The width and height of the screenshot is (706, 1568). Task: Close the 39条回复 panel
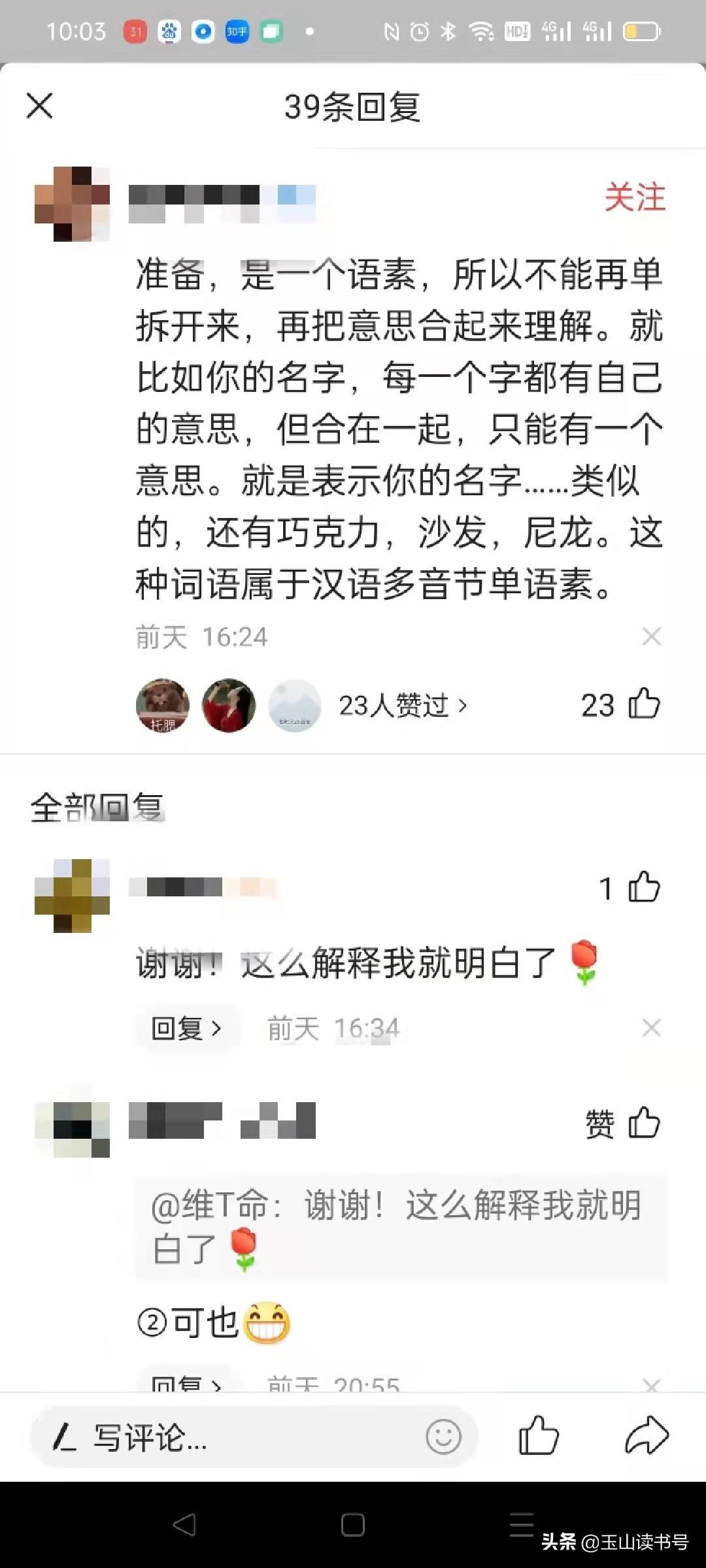(x=39, y=106)
